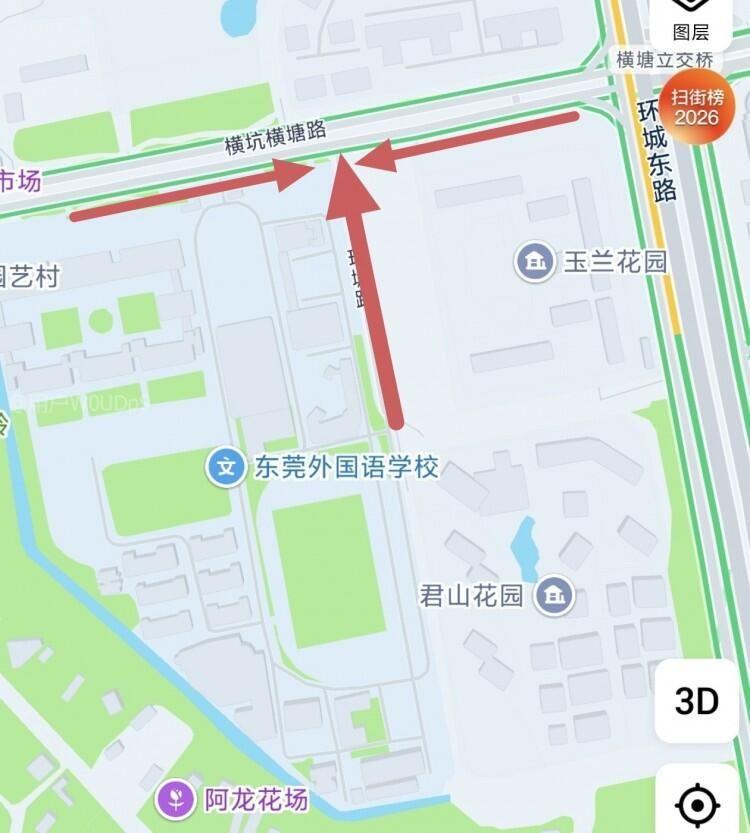This screenshot has width=750, height=833.
Task: Select the 君山花园 place marker
Action: 553,596
